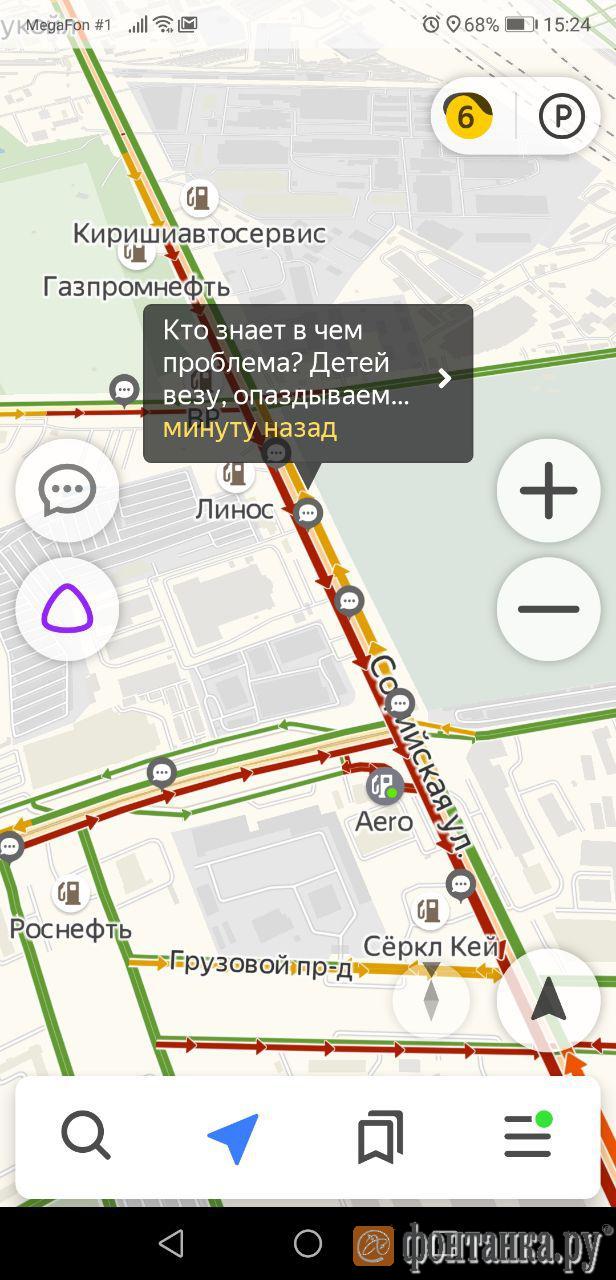Open the main menu with green dot

[527, 1137]
